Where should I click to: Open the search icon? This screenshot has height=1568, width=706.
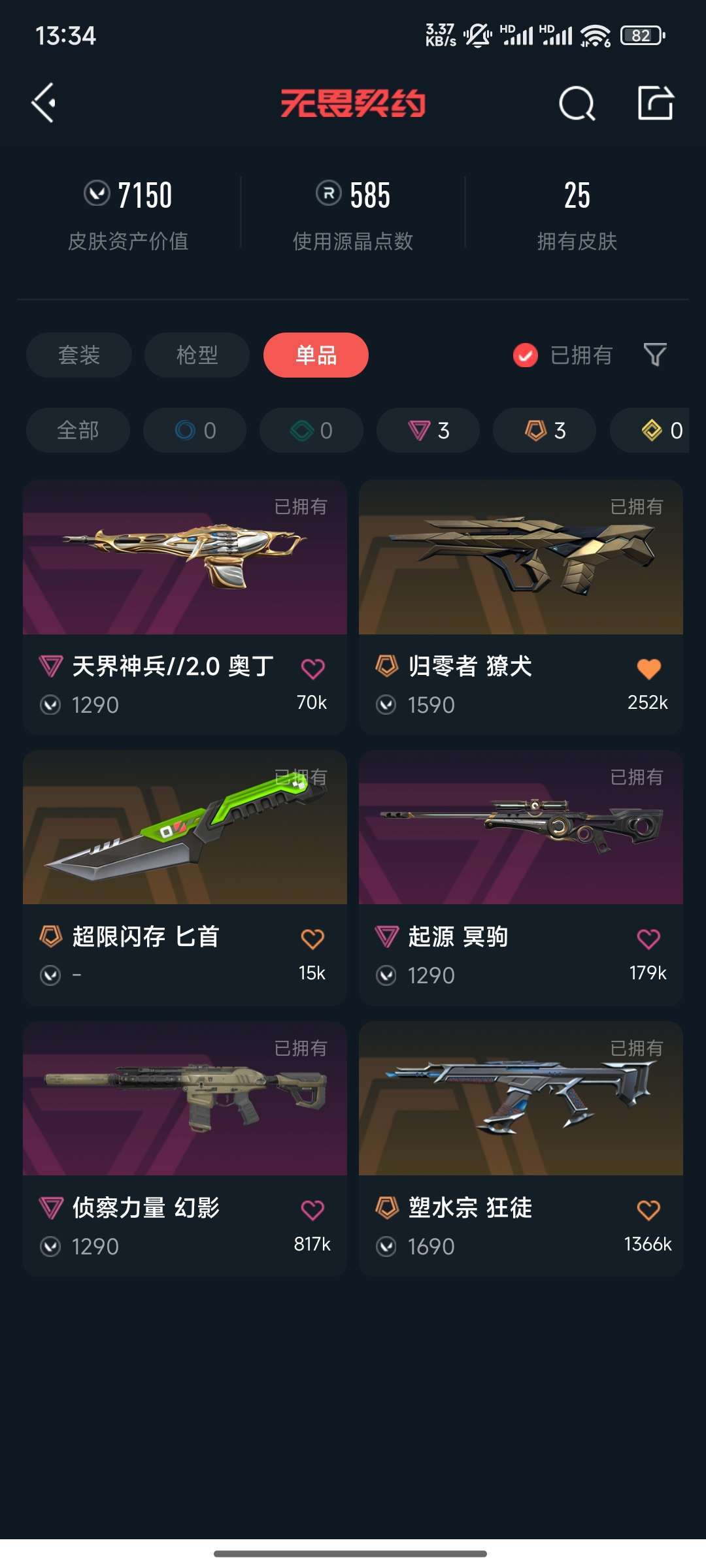pos(577,103)
